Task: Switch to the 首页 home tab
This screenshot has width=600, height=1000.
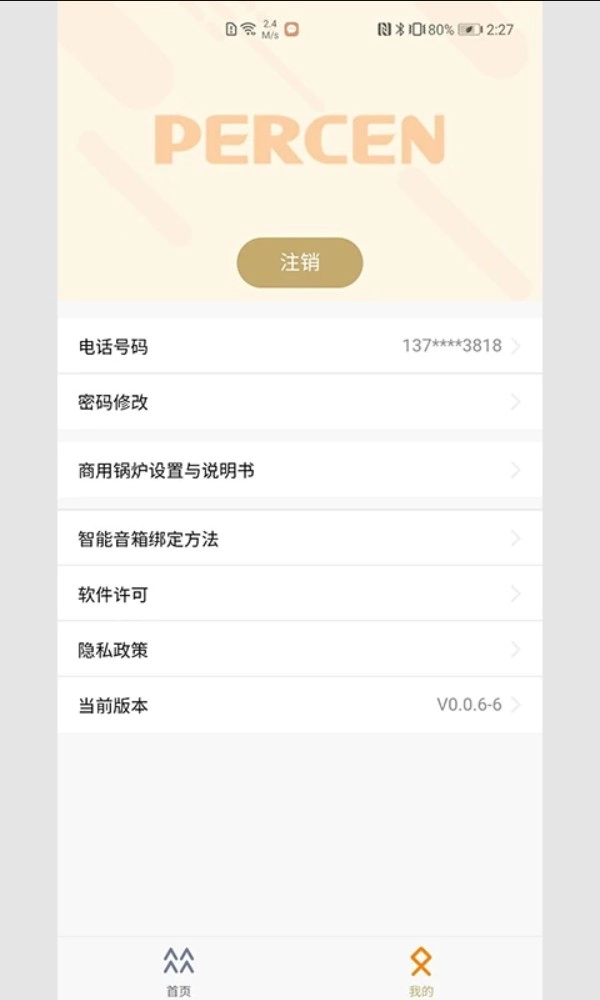Action: [x=179, y=970]
